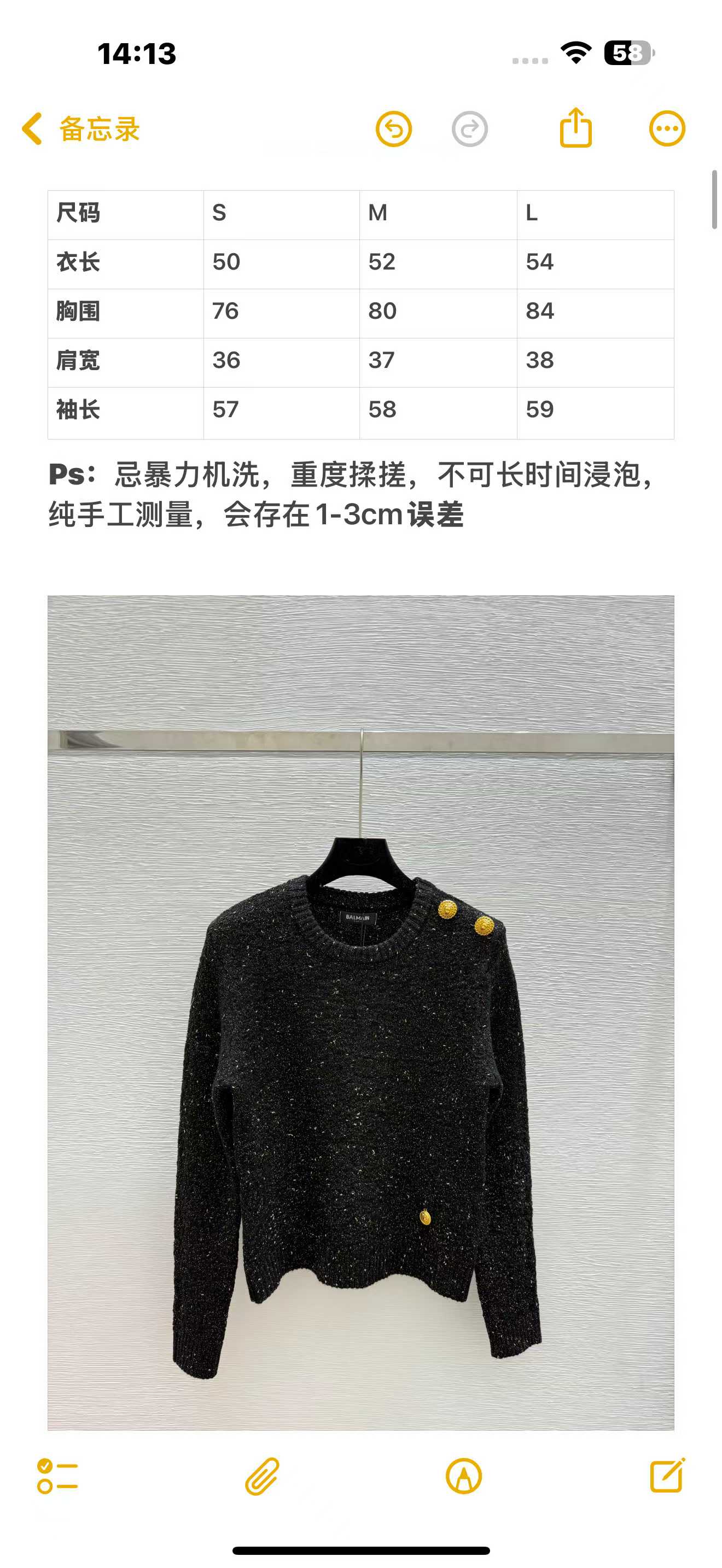Add a checklist to the note
Screen dimensions: 722x1568
57,1476
